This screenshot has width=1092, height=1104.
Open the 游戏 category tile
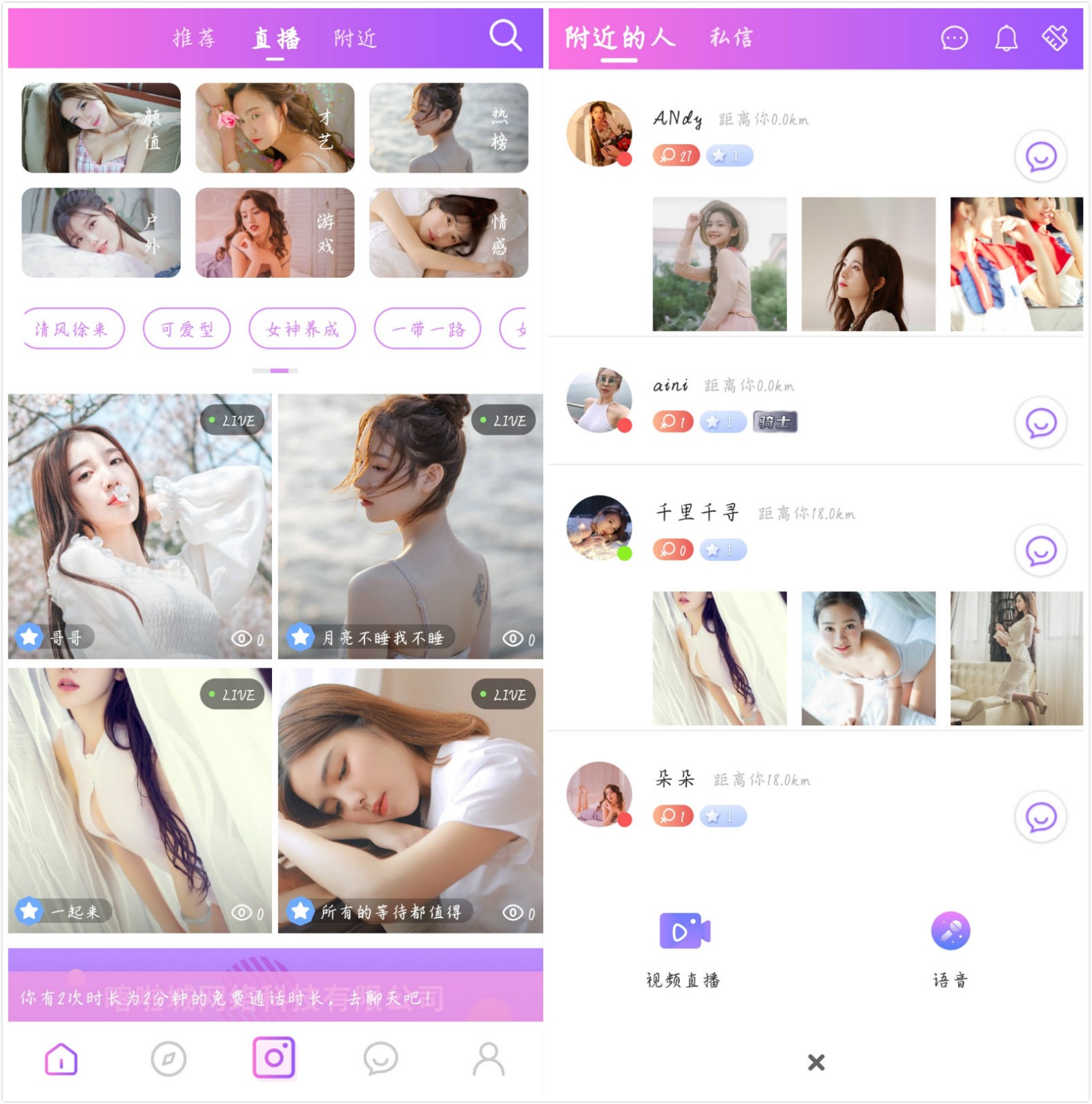[275, 233]
